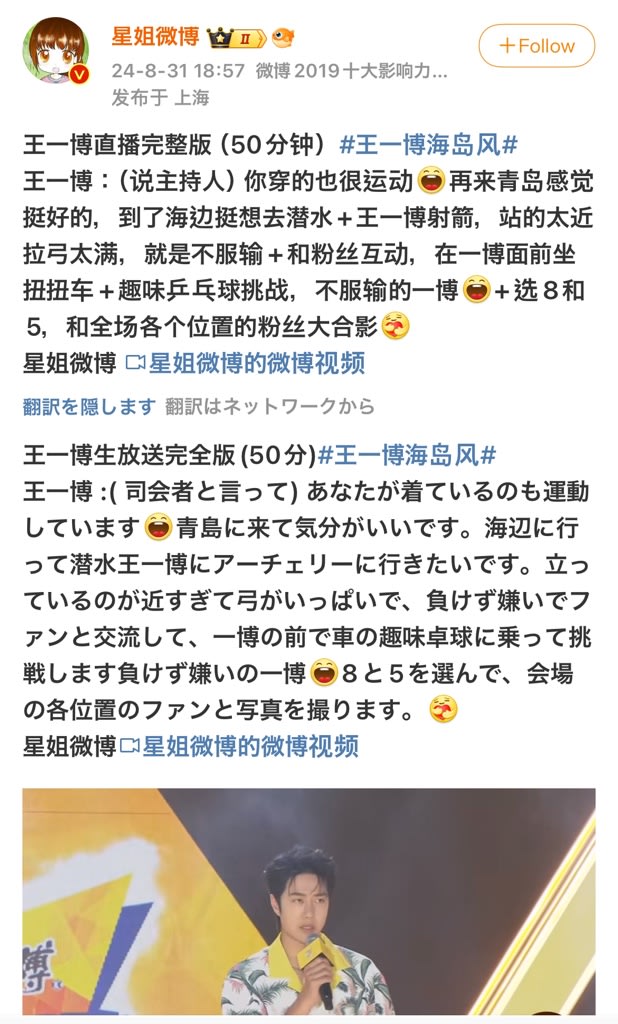Image resolution: width=618 pixels, height=1024 pixels.
Task: Follow 星姐微博 account
Action: point(536,46)
